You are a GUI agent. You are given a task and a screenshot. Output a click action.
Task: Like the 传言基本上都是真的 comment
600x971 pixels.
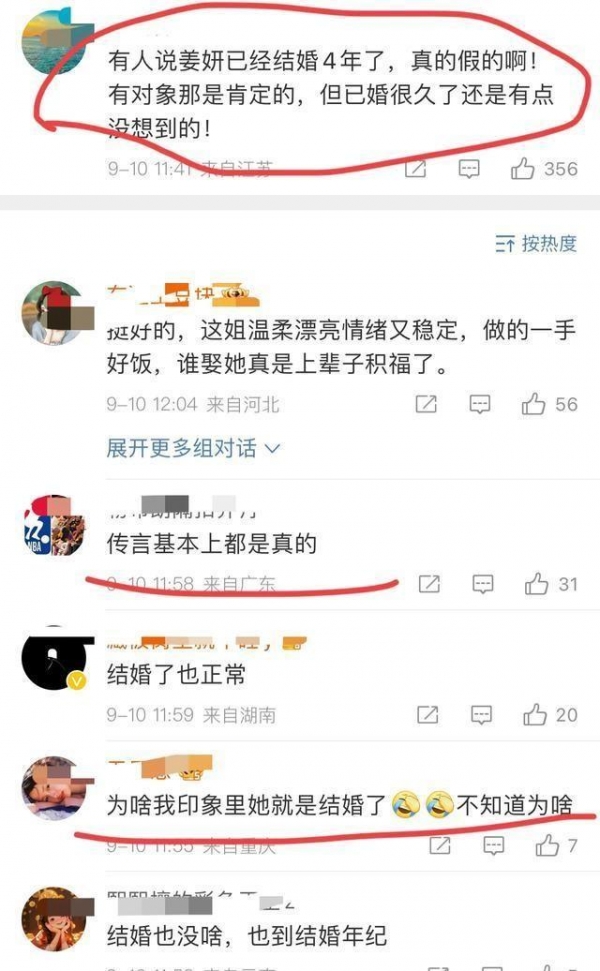coord(537,583)
